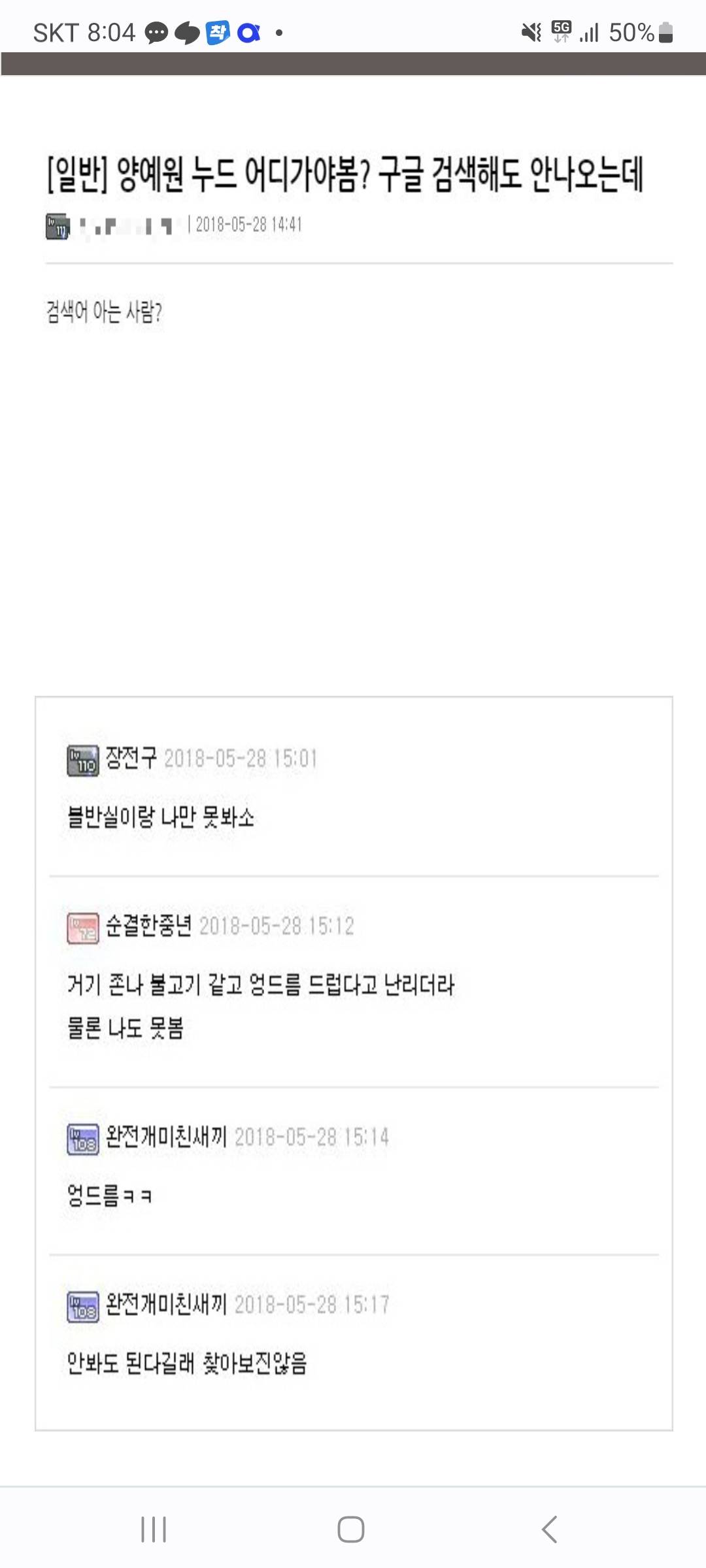Return to the home screen
Screen dimensions: 706x1568
pos(351,1529)
